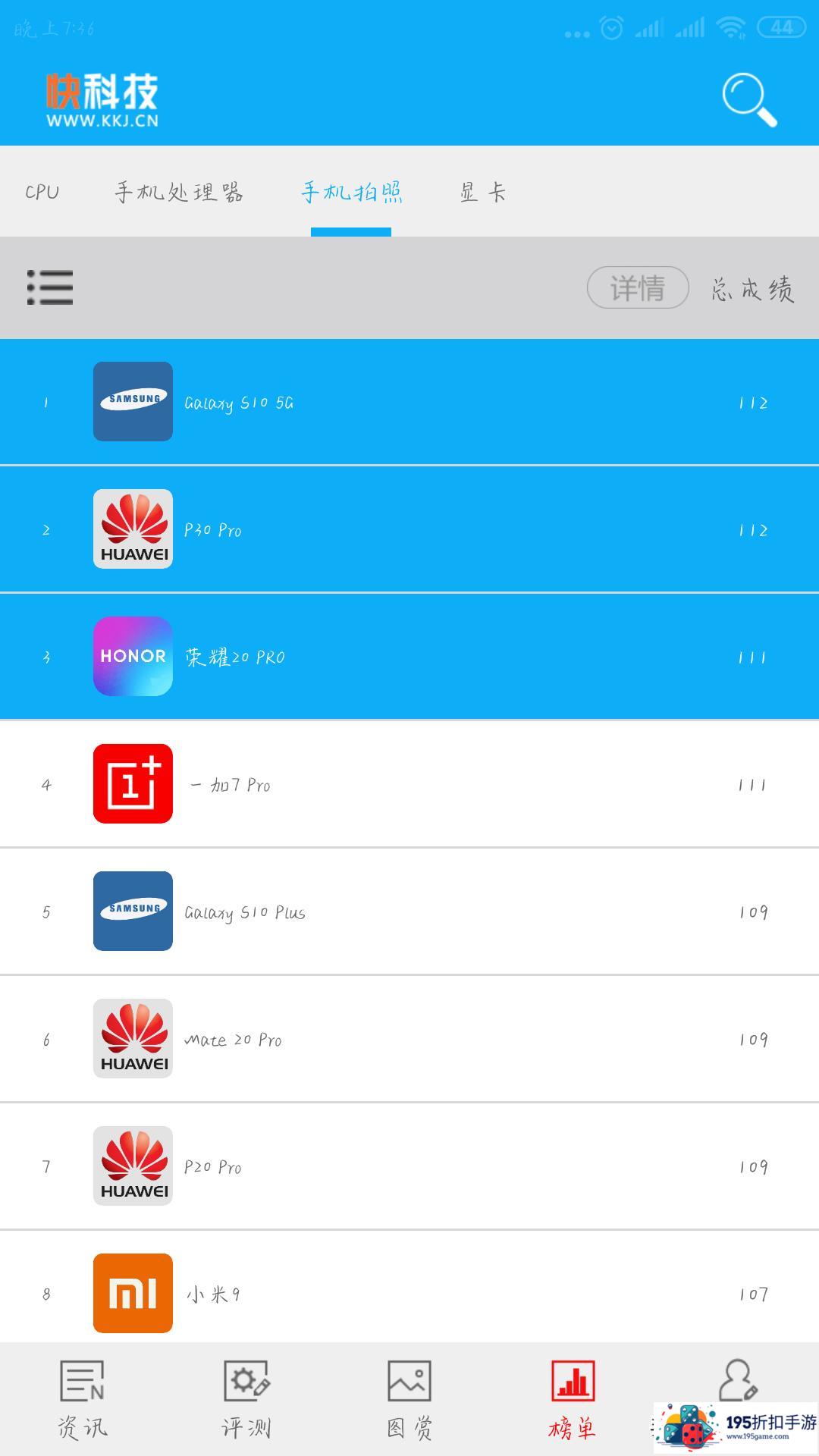
Task: Open the 一加7 Pro entry
Action: pyautogui.click(x=409, y=784)
